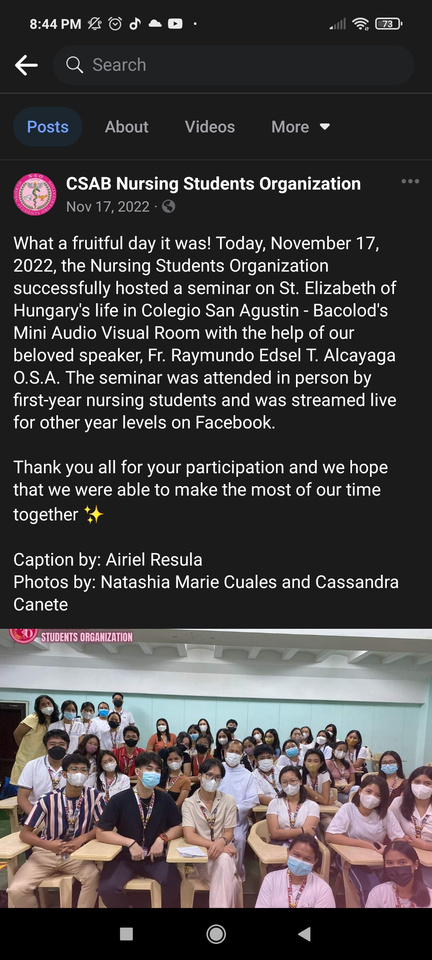
Task: Select the Posts tab
Action: (x=48, y=127)
